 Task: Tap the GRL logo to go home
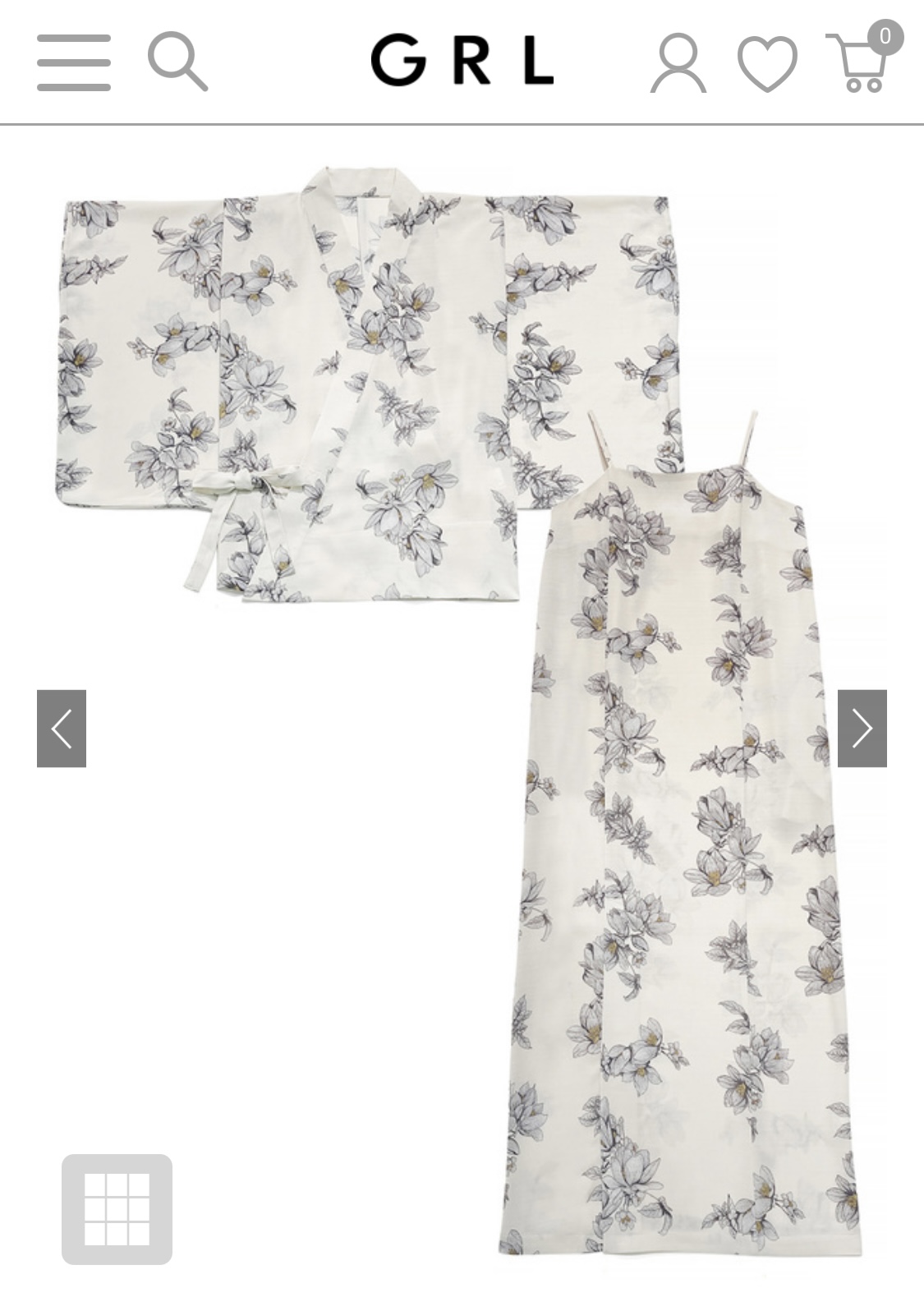pyautogui.click(x=462, y=60)
